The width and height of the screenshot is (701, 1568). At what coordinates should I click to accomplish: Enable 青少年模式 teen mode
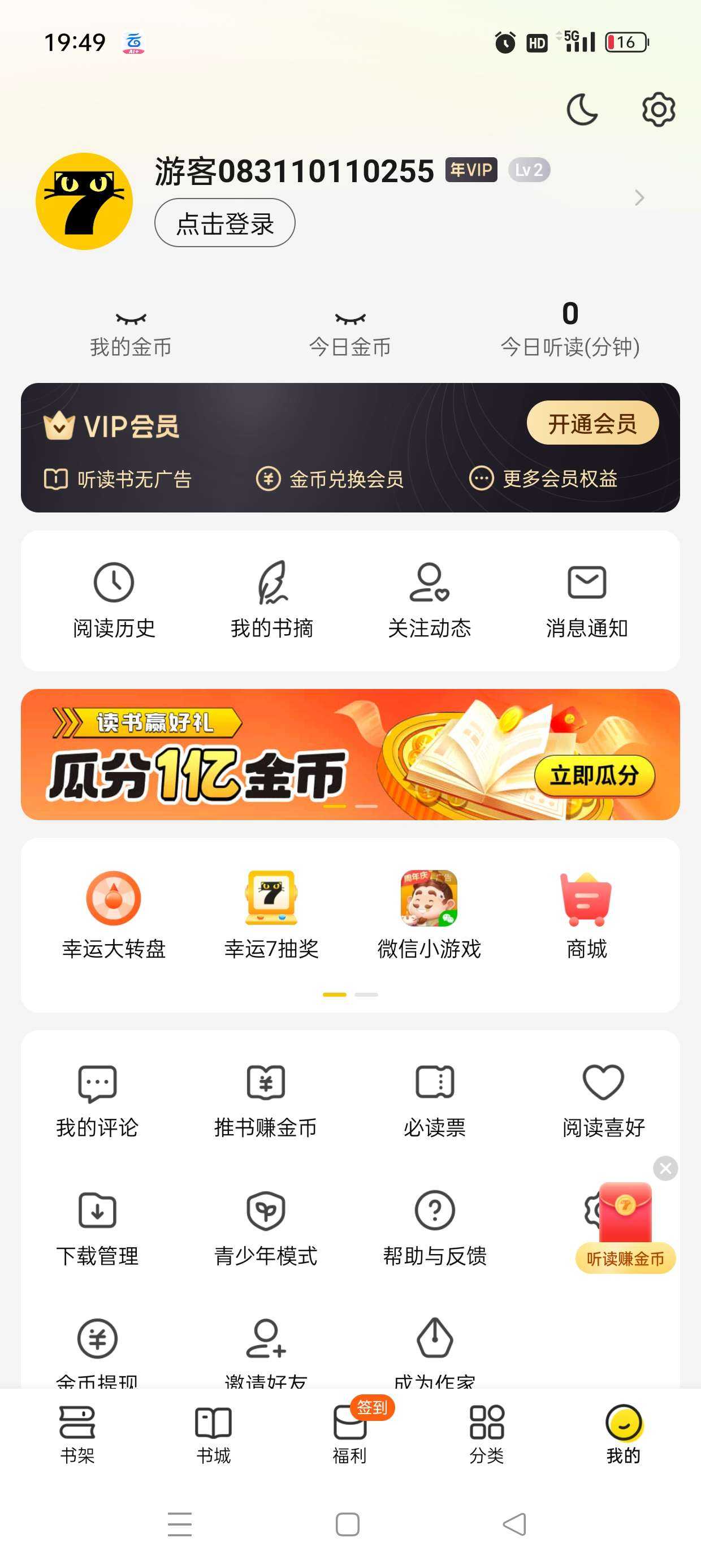click(x=266, y=1230)
